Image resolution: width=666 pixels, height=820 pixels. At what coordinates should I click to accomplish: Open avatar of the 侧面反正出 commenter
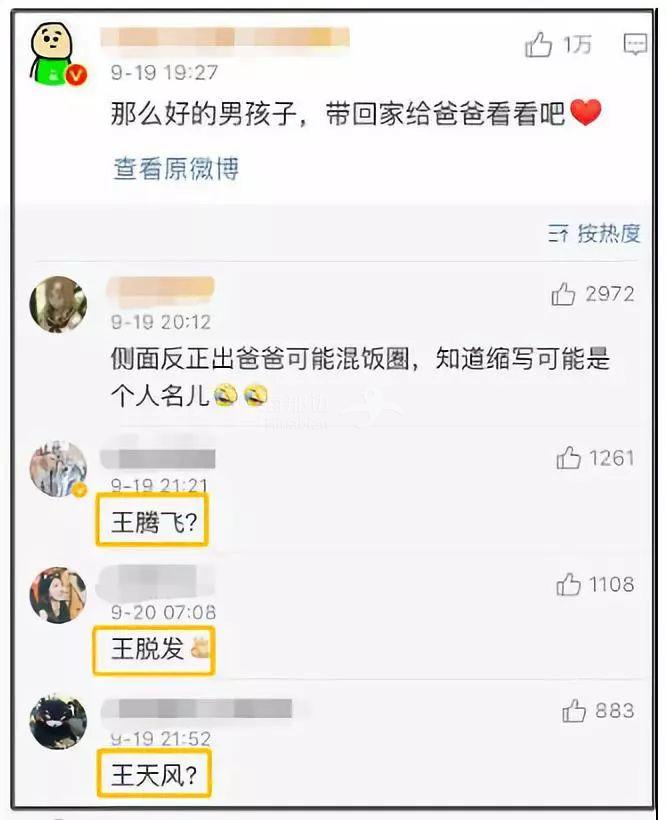(x=58, y=304)
